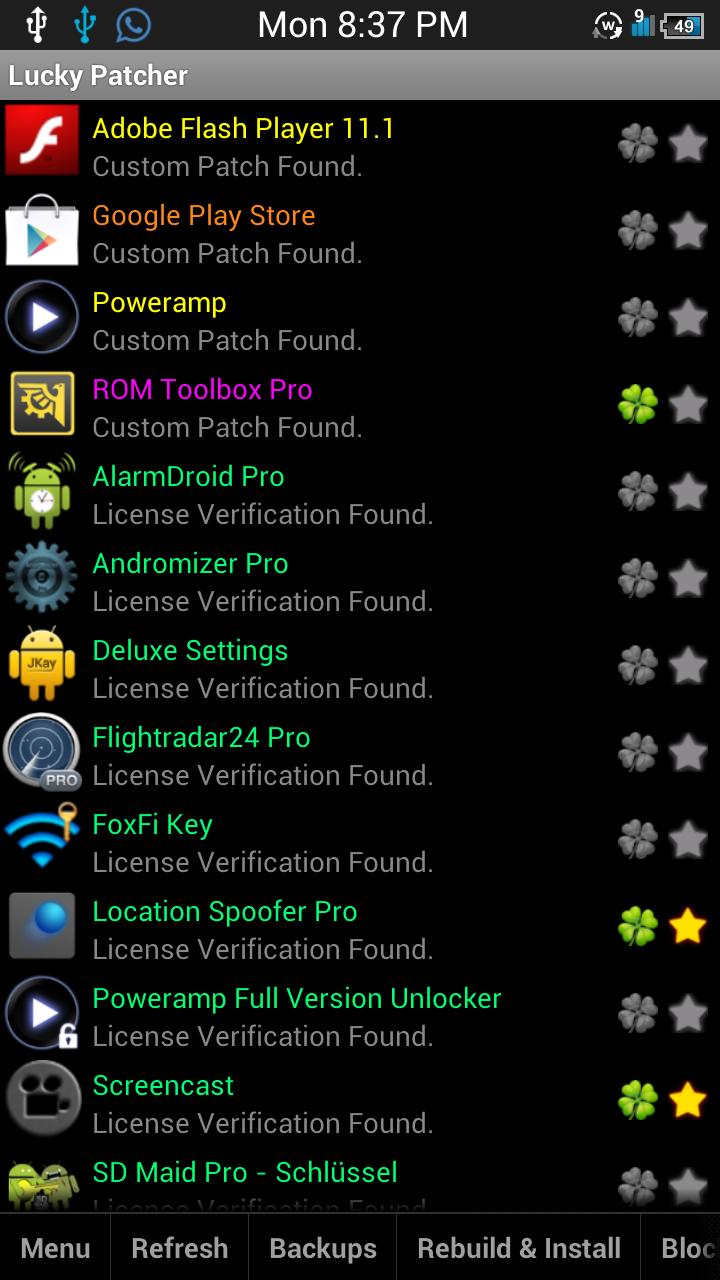
Task: Tap Rebuild & Install
Action: coord(519,1248)
